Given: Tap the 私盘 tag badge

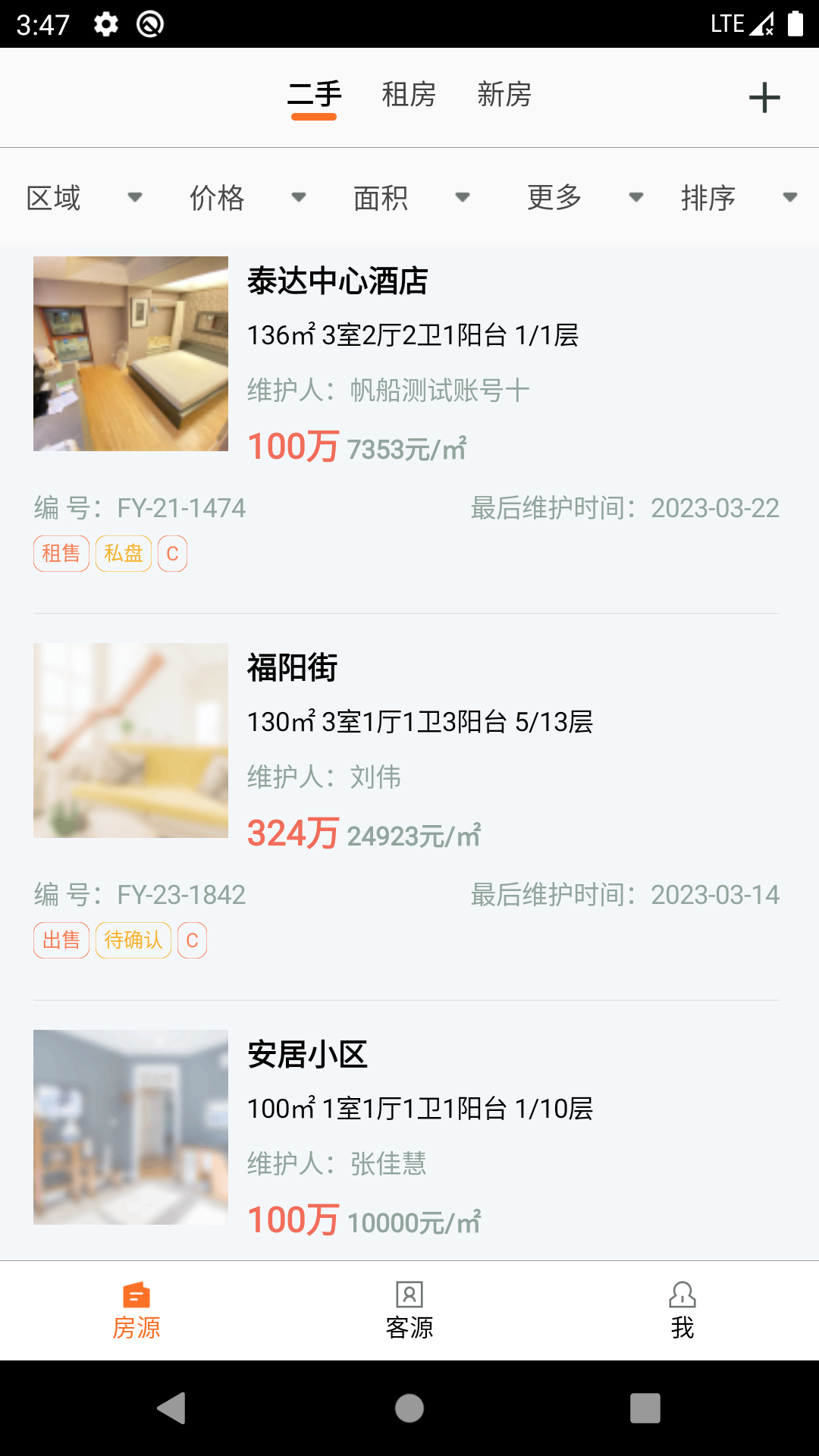Looking at the screenshot, I should 122,553.
